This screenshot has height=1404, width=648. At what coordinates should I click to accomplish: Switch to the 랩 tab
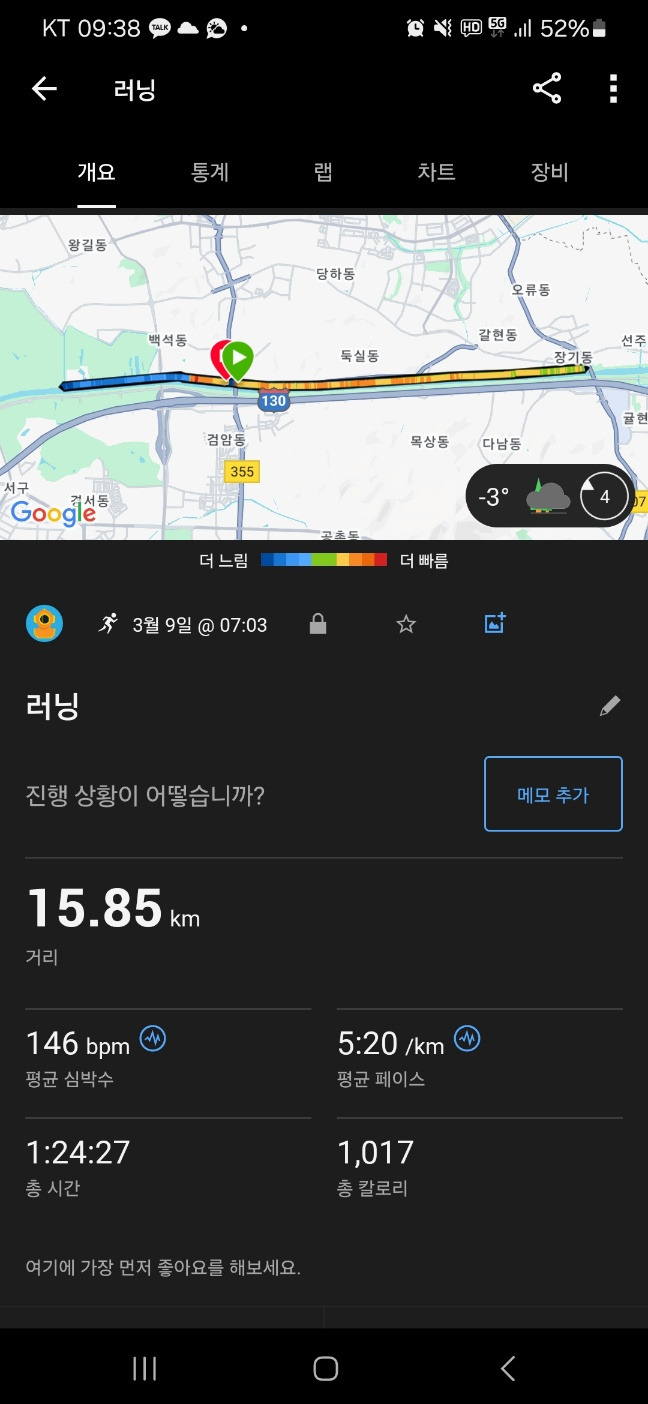tap(323, 172)
